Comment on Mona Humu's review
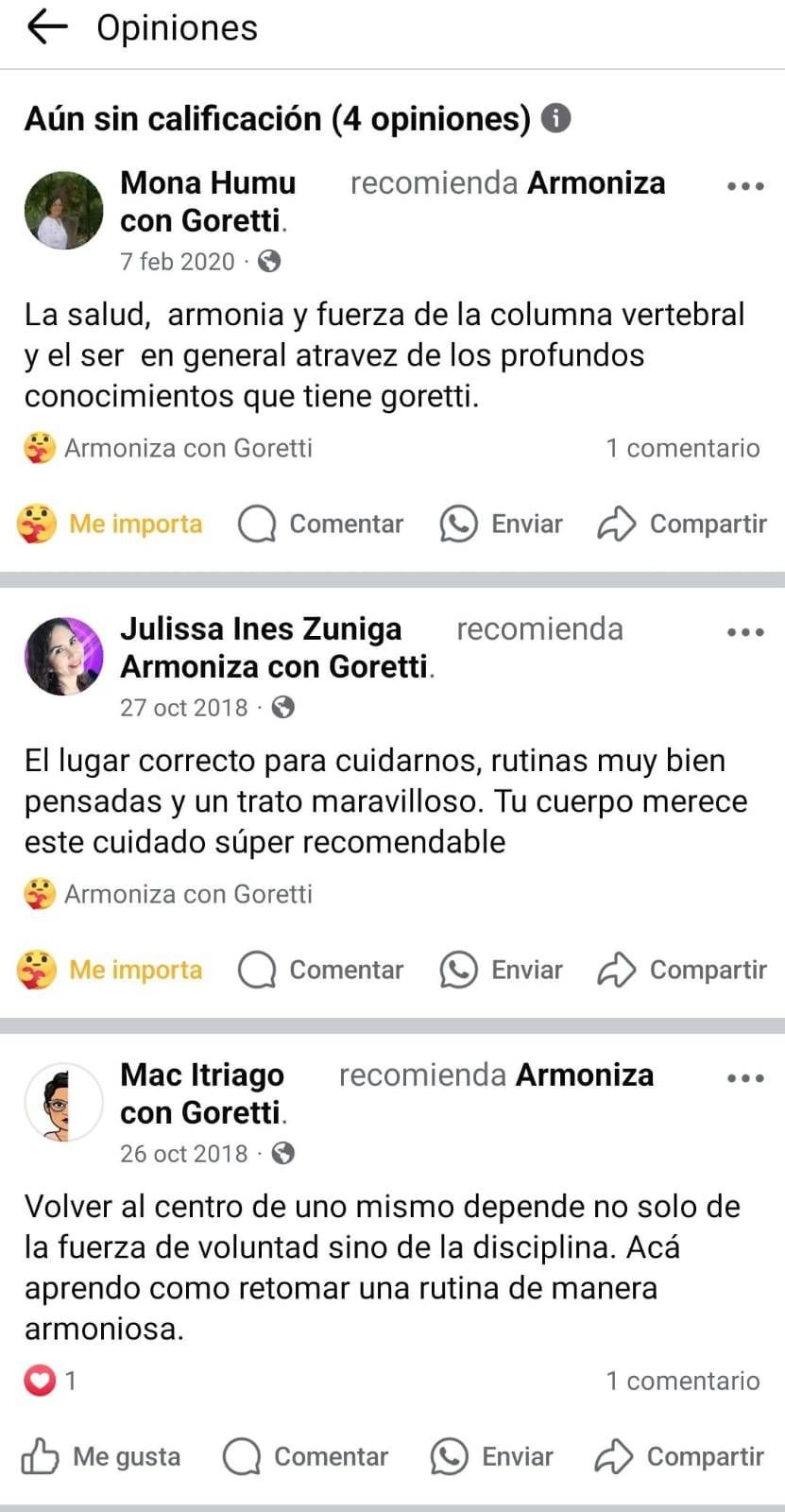 pyautogui.click(x=321, y=524)
